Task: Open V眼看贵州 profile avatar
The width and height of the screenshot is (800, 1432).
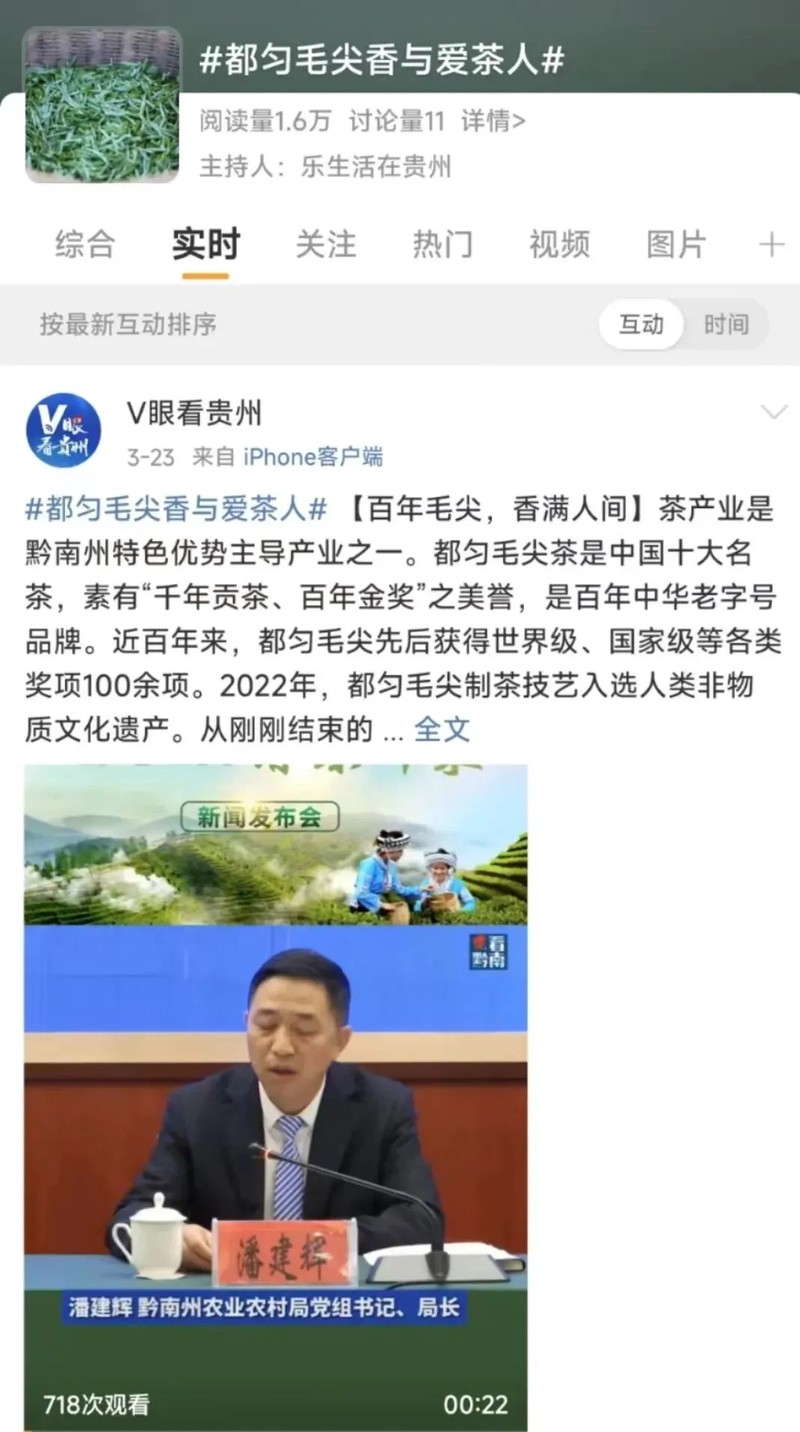Action: click(x=63, y=430)
